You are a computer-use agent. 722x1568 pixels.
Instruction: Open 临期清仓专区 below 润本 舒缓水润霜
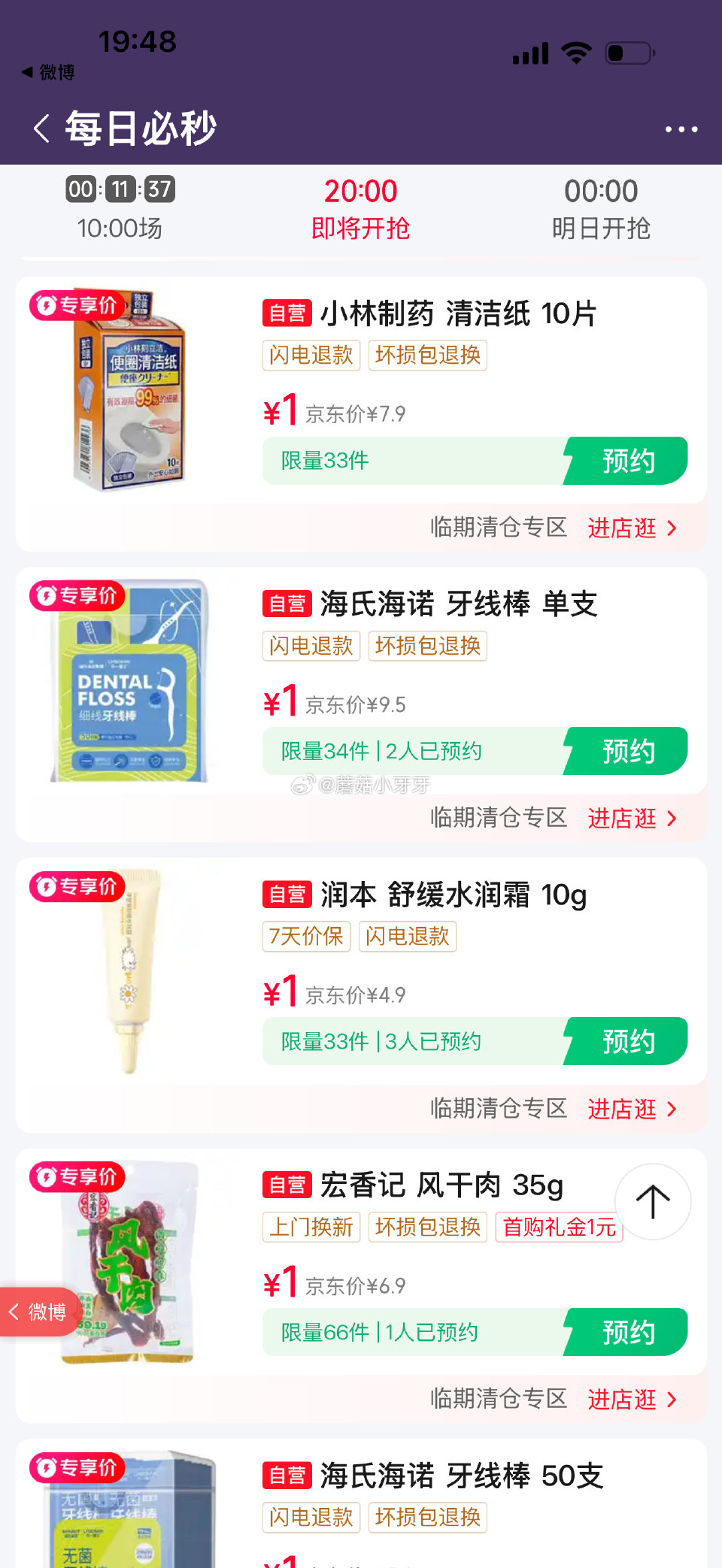coord(500,1109)
